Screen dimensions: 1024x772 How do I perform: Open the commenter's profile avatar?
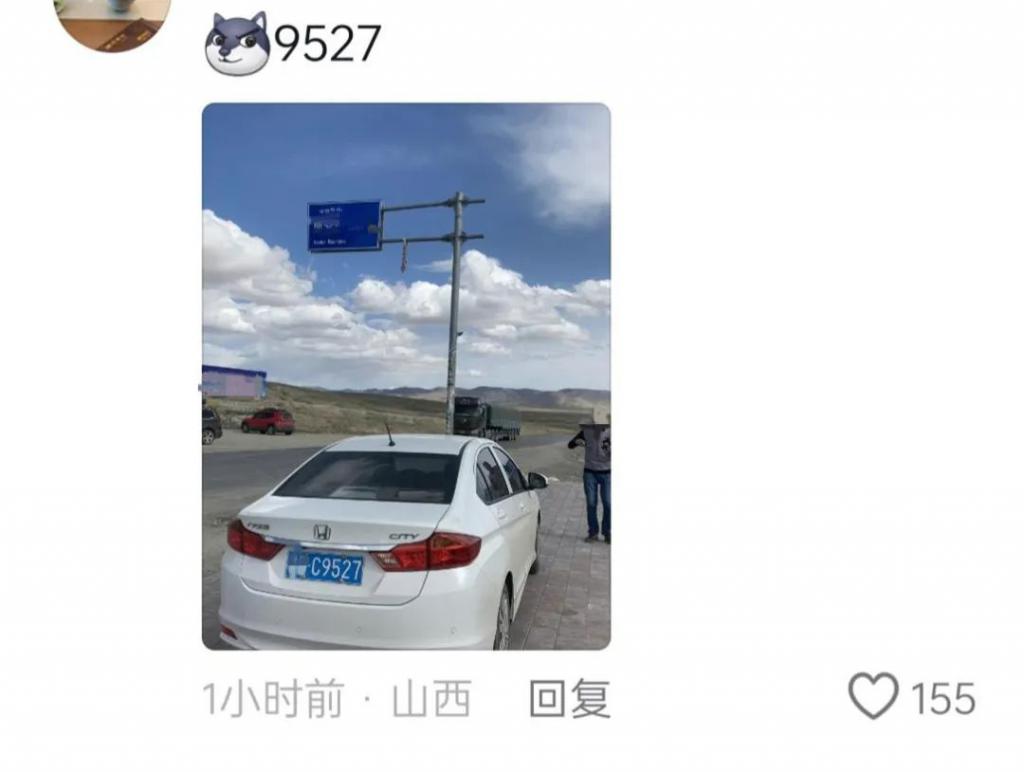[x=112, y=20]
